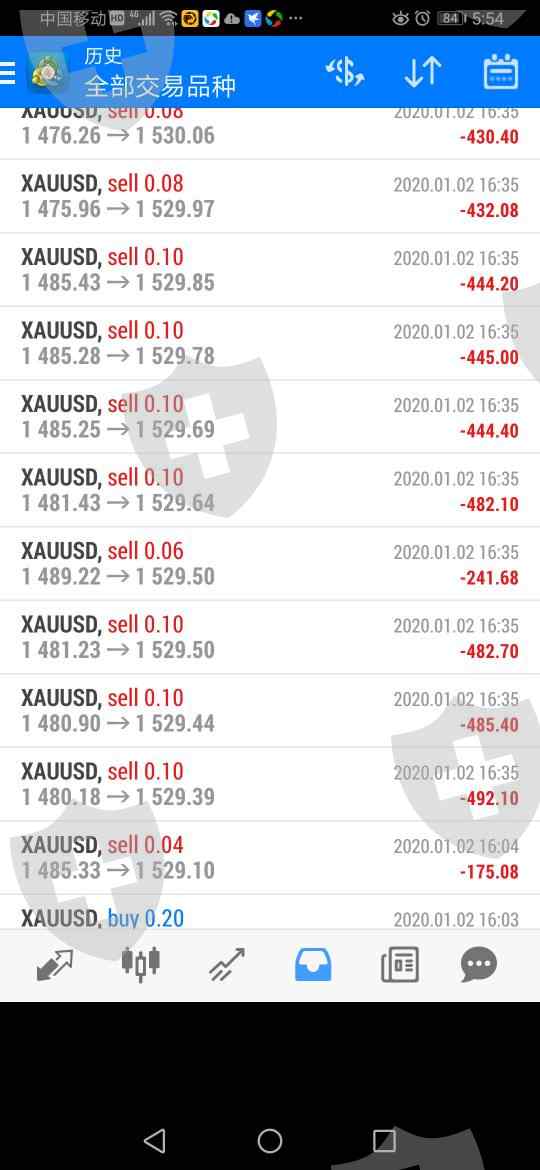Viewport: 540px width, 1170px height.
Task: Select the trade with -432.08 loss
Action: pyautogui.click(x=270, y=196)
